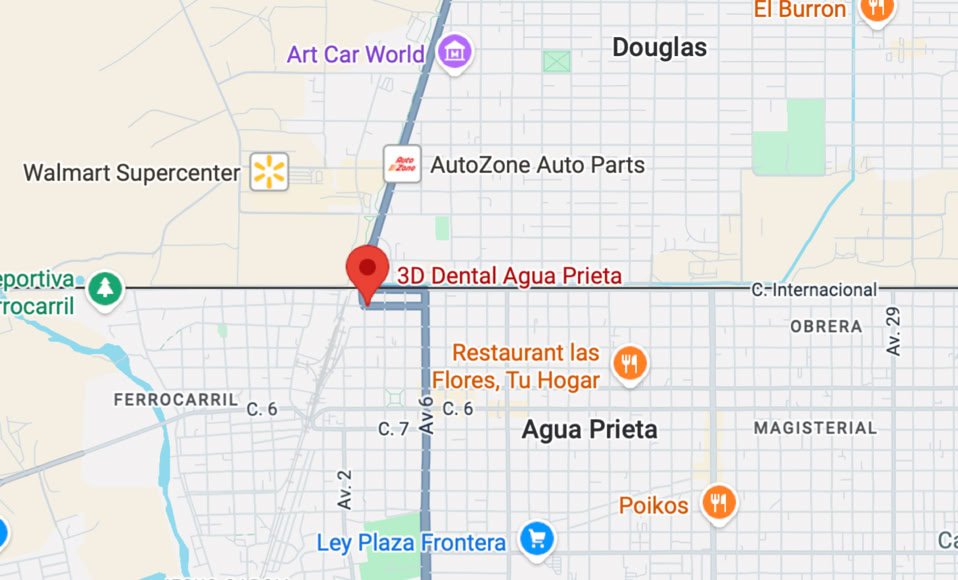Select the Deportiva Ferrocarril park marker
This screenshot has width=958, height=580.
[x=105, y=290]
